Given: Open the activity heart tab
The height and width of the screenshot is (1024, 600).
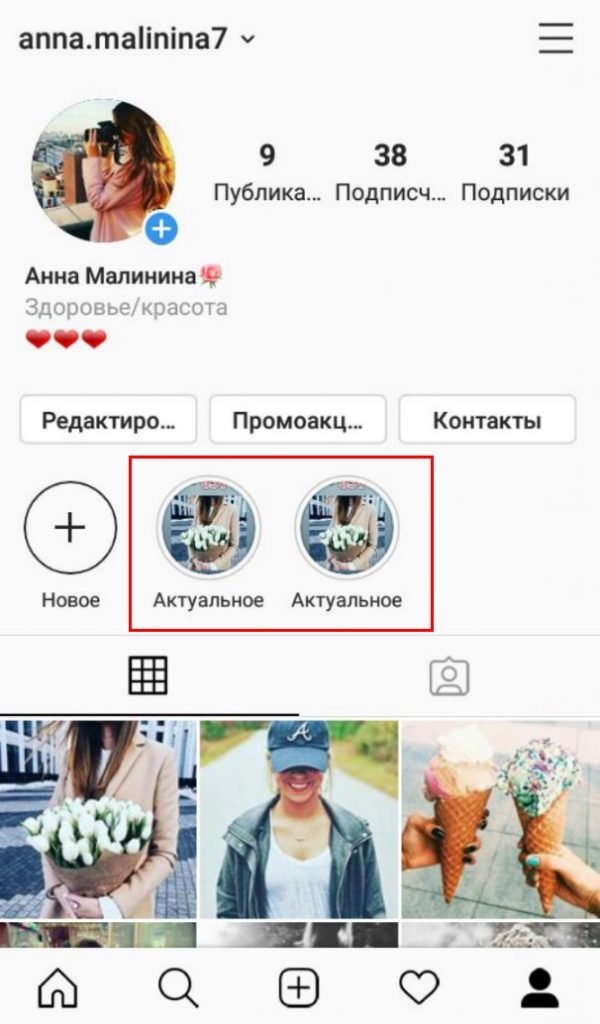Looking at the screenshot, I should pyautogui.click(x=419, y=988).
